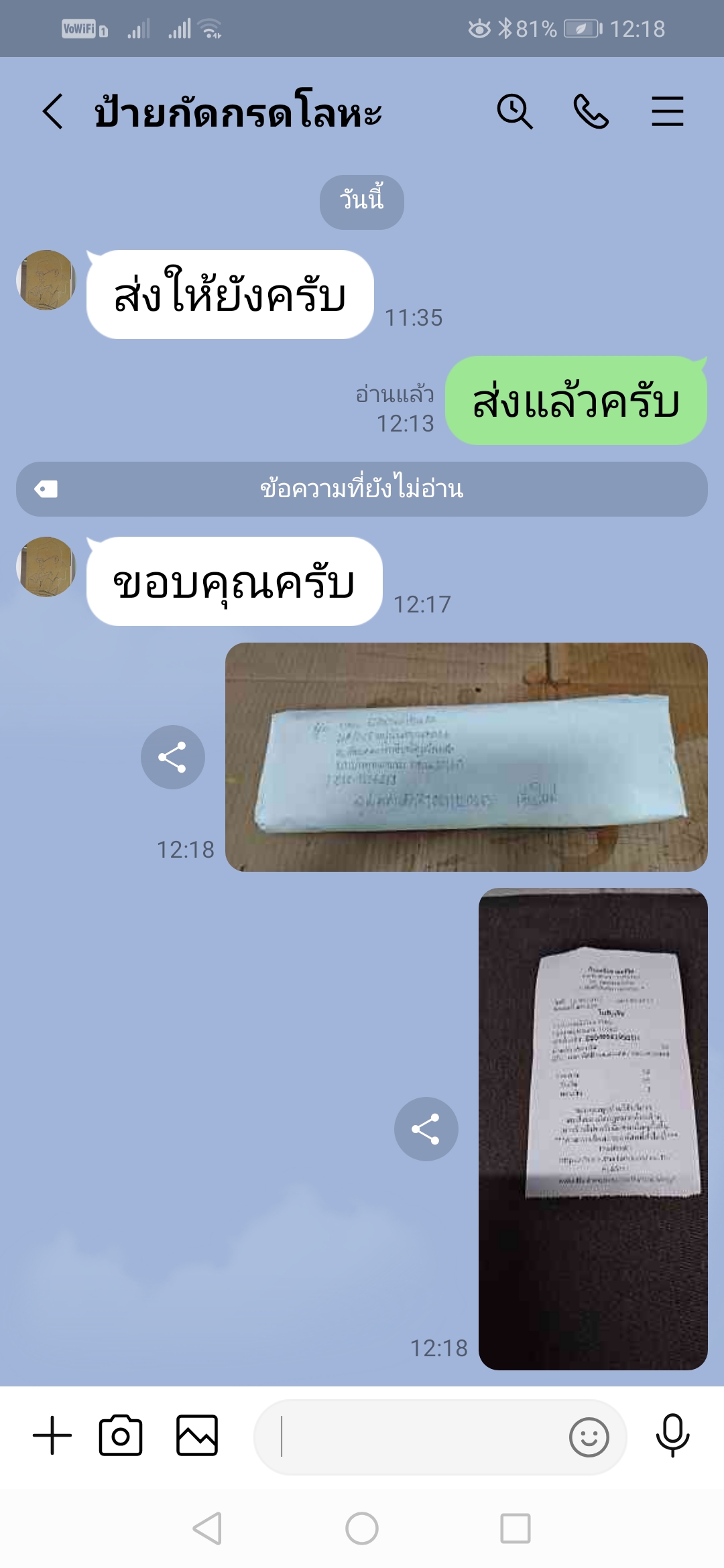Share the receipt photo
The width and height of the screenshot is (724, 1568).
(426, 1129)
